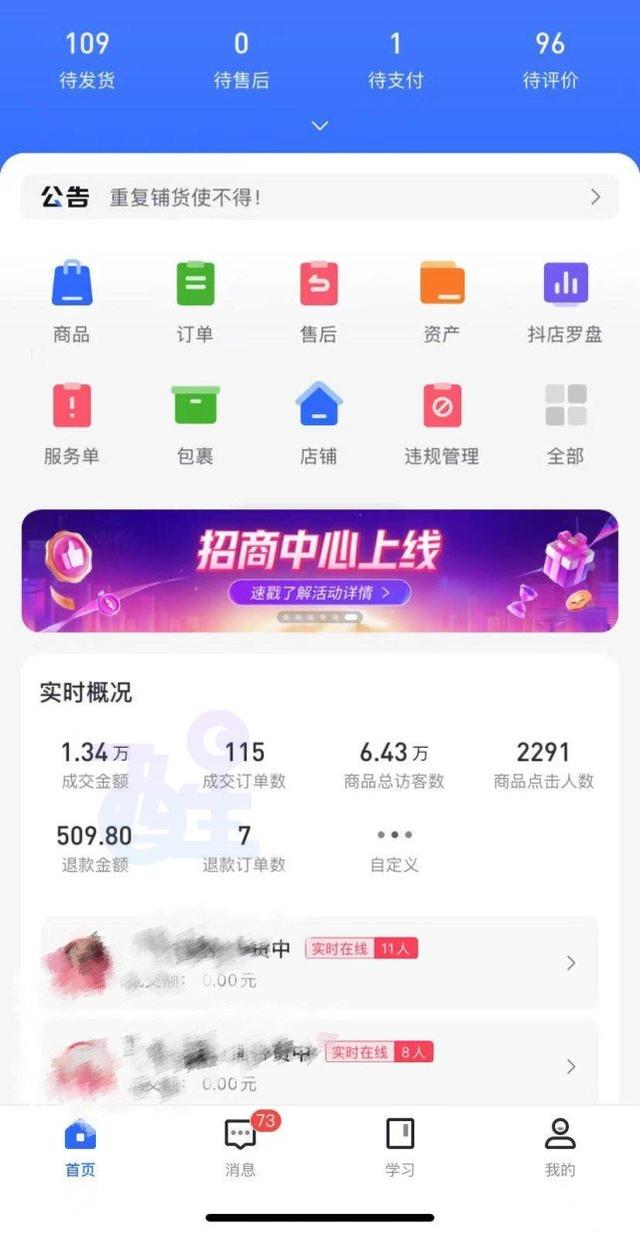The image size is (640, 1234).
Task: Open the 待发货 pending shipment orders
Action: pyautogui.click(x=87, y=60)
